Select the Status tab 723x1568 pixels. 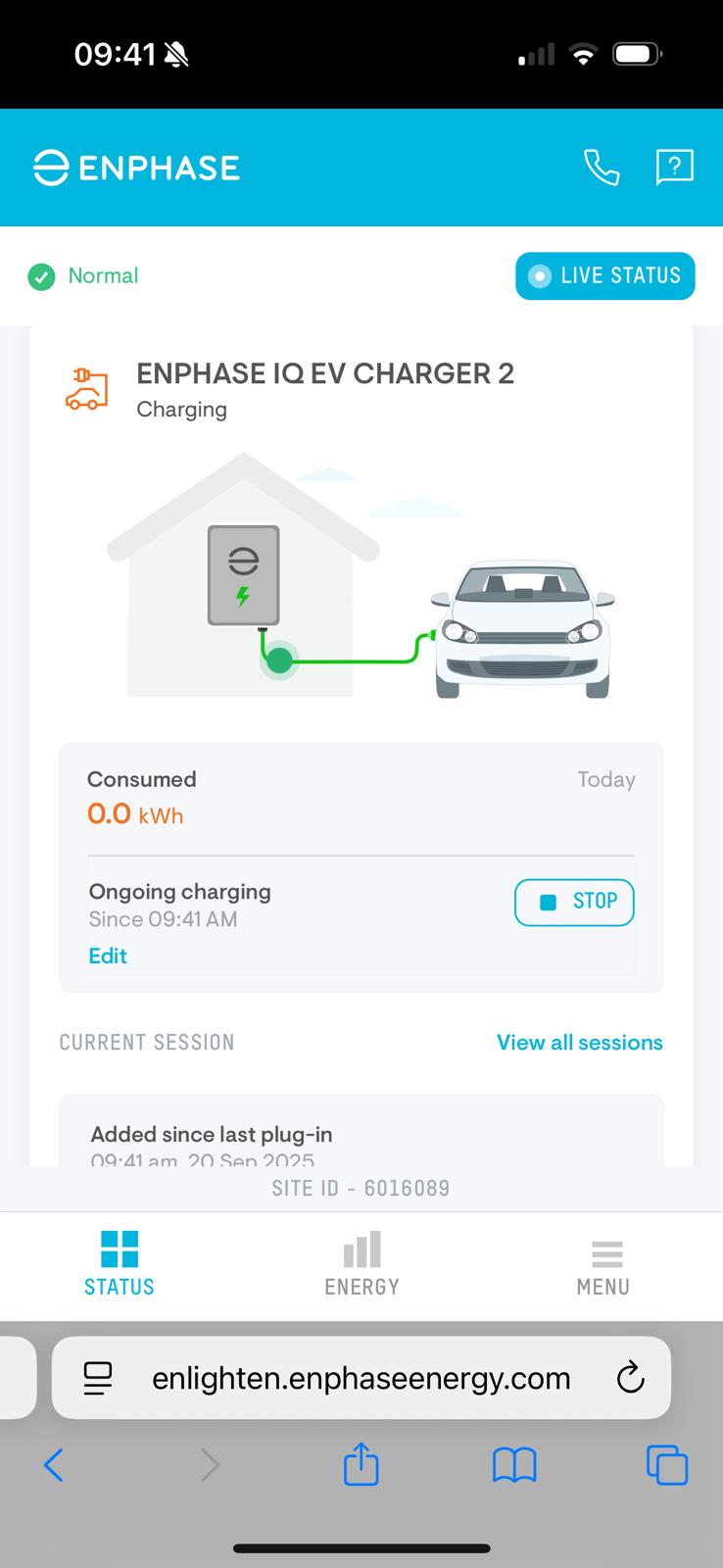[120, 1264]
